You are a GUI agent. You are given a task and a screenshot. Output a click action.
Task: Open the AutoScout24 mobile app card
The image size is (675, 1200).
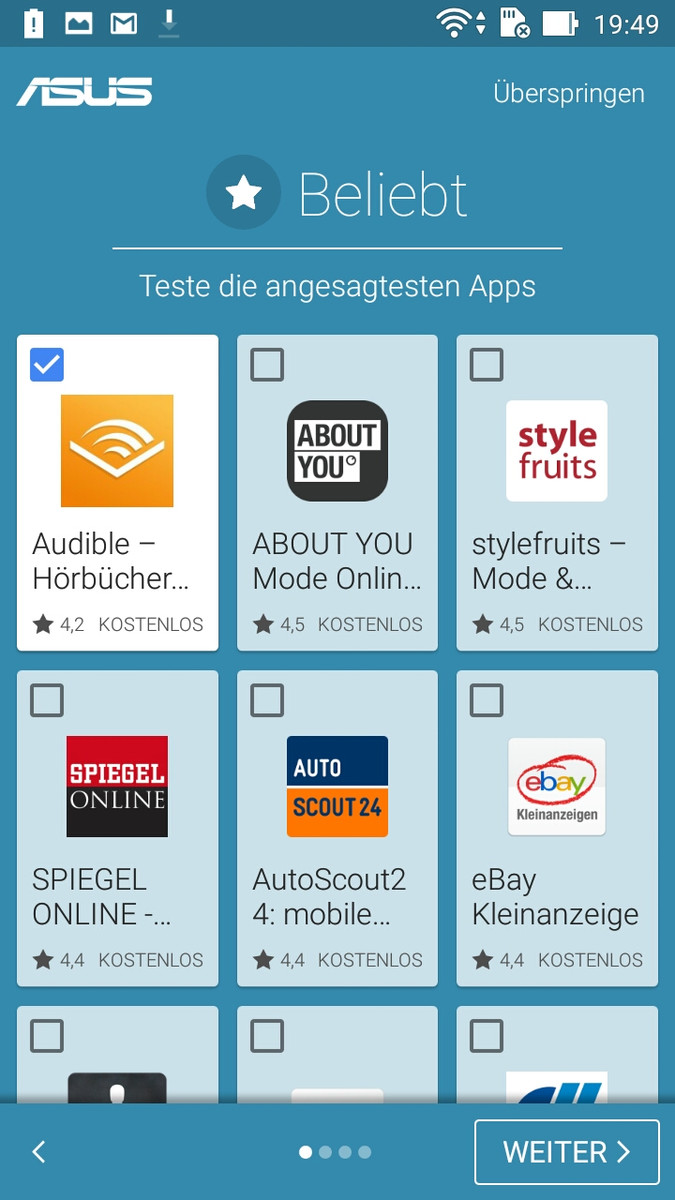point(338,829)
